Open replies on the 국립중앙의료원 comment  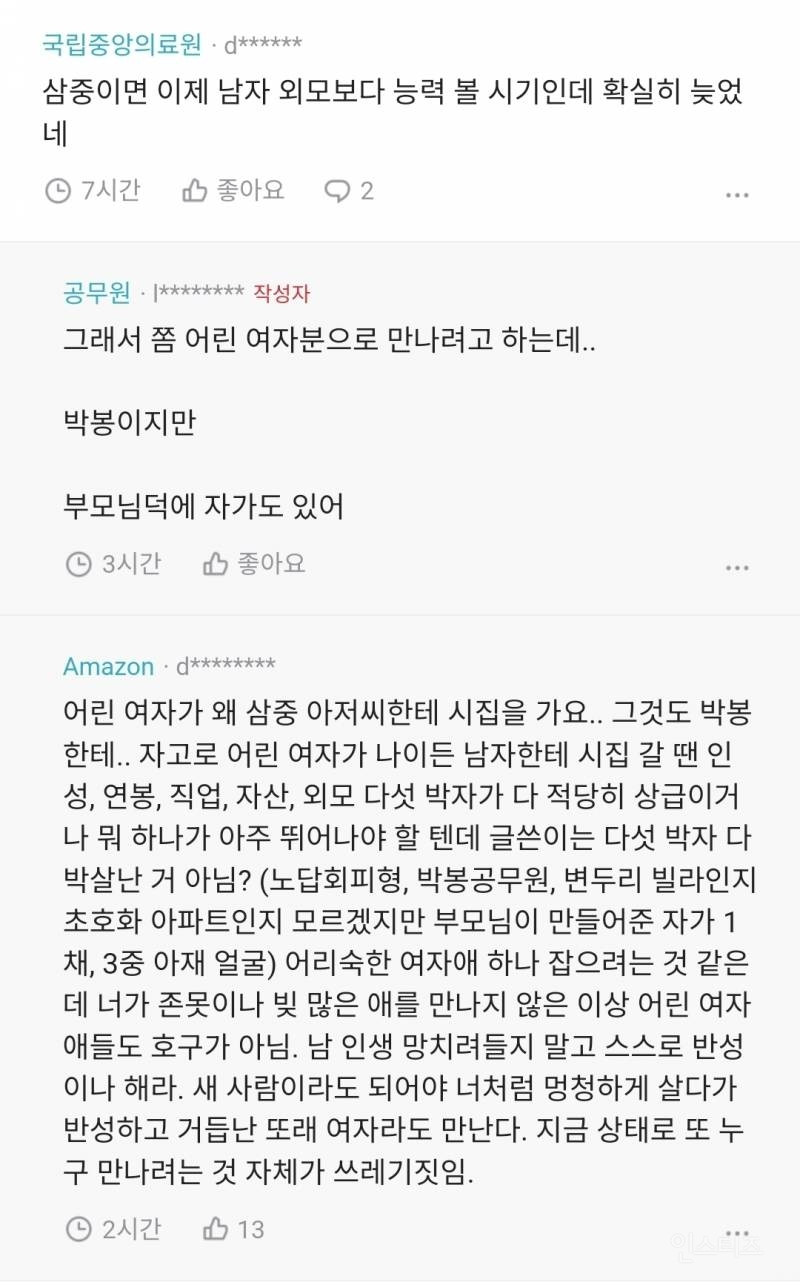(x=348, y=190)
